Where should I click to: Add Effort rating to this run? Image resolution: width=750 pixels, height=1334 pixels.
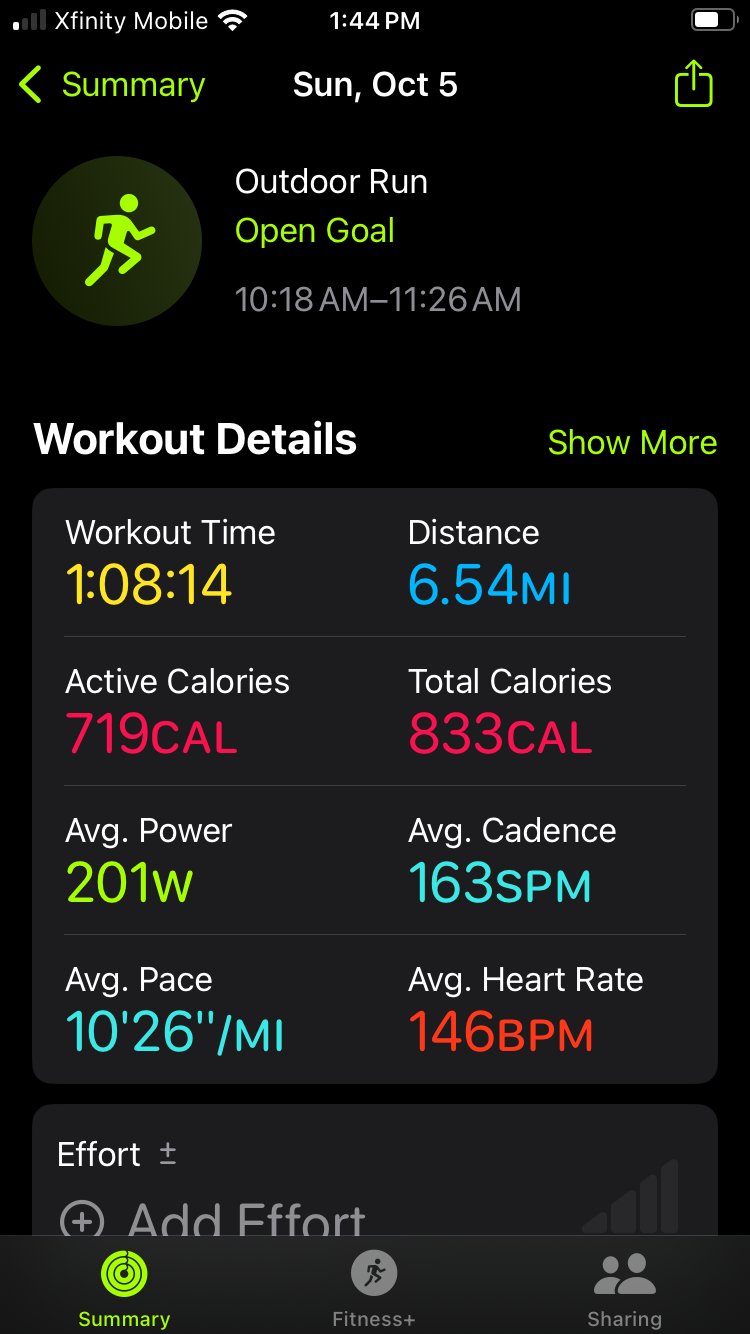[x=212, y=1218]
